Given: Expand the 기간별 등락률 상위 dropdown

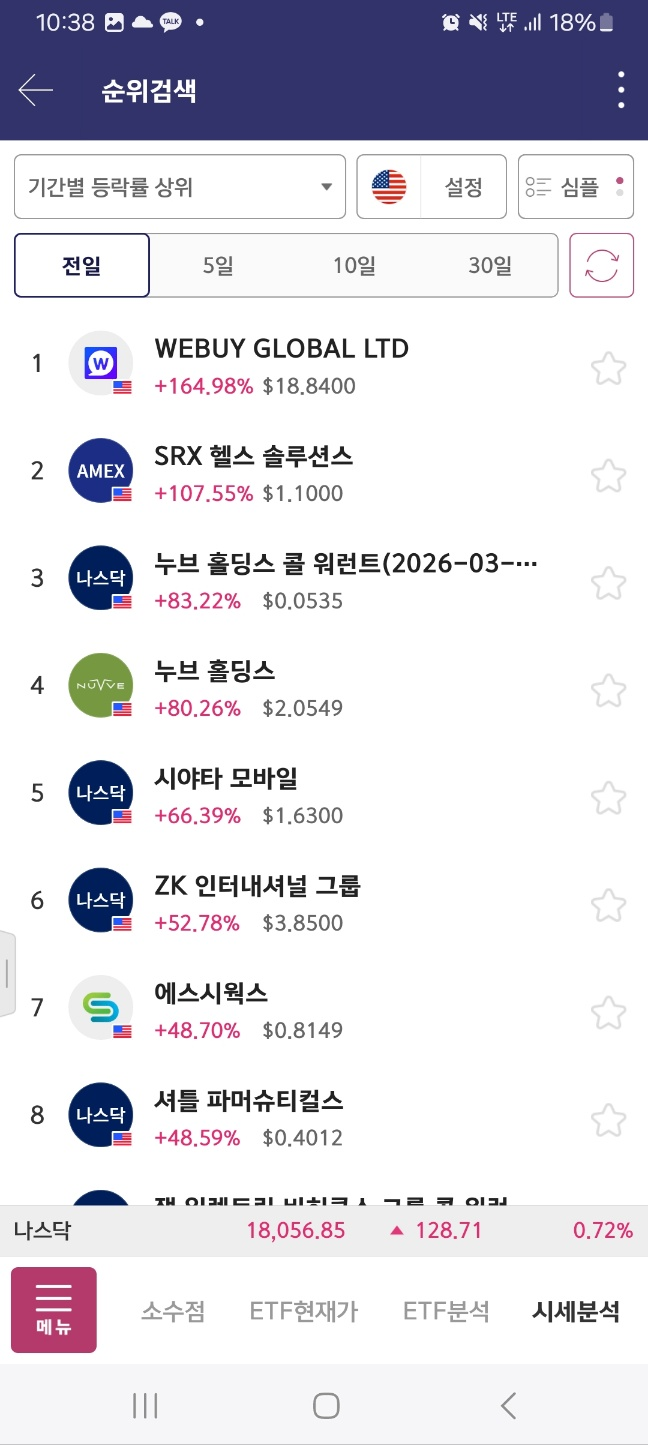Looking at the screenshot, I should [180, 187].
